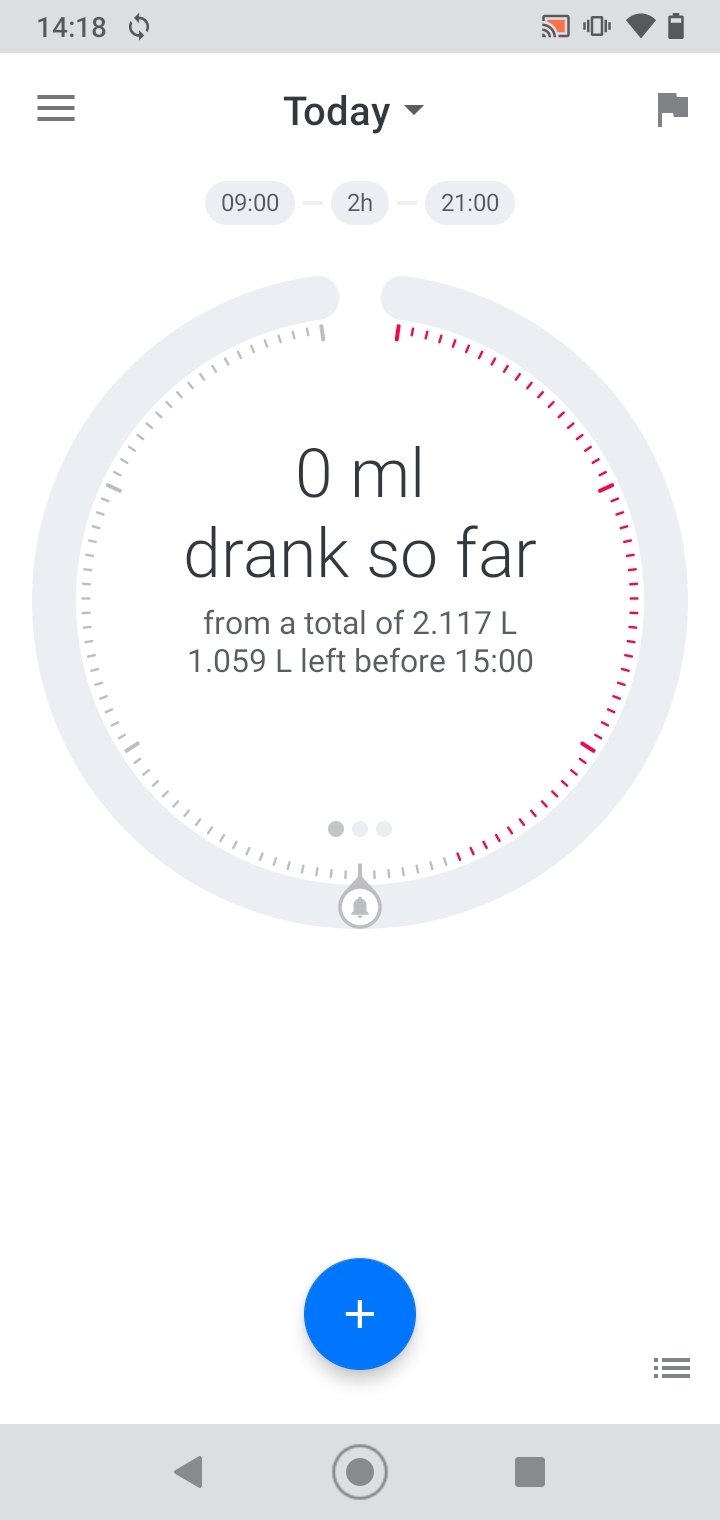Open recent apps from navigation bar
This screenshot has height=1520, width=720.
[530, 1472]
